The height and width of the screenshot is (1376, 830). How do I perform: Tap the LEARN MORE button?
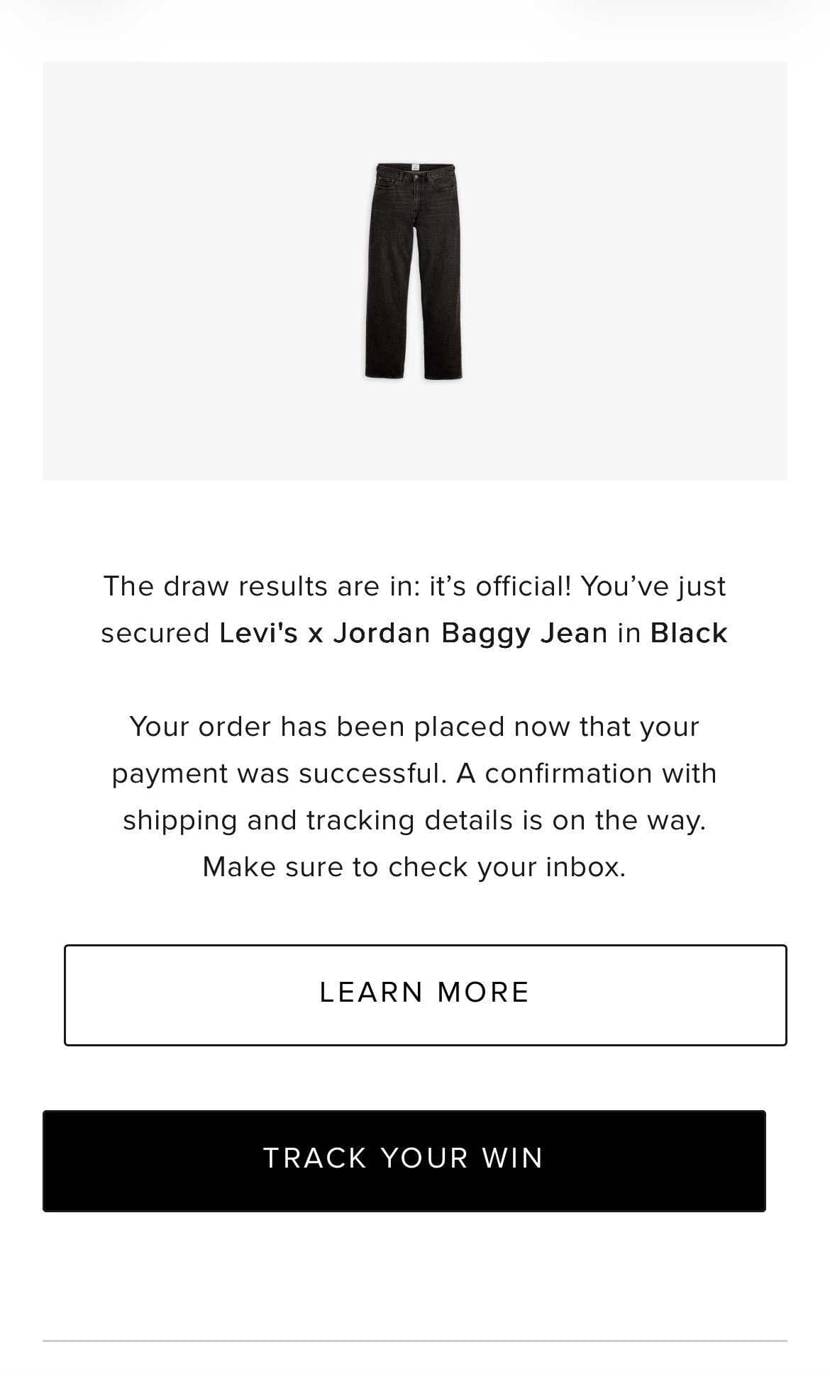click(x=425, y=994)
